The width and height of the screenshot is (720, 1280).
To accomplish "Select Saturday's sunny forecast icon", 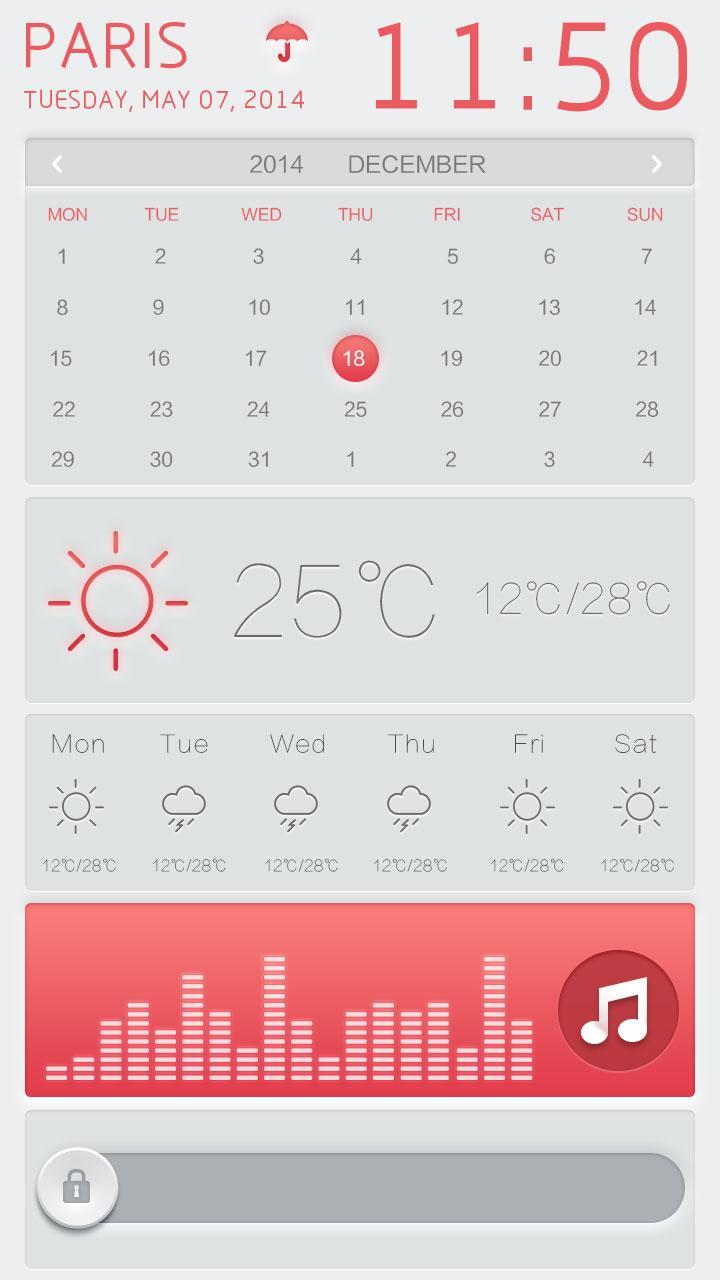I will pyautogui.click(x=637, y=806).
